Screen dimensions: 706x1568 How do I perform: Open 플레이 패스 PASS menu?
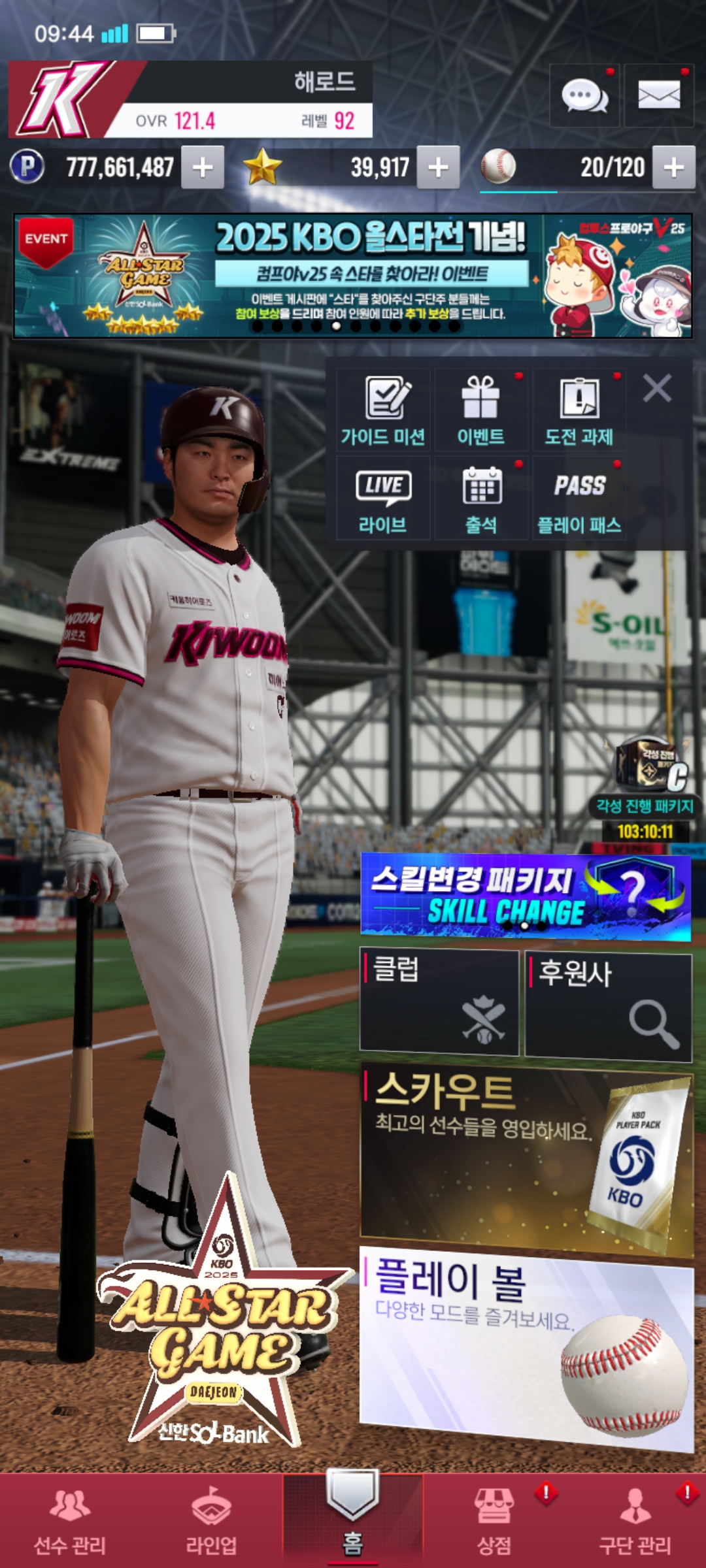click(579, 498)
